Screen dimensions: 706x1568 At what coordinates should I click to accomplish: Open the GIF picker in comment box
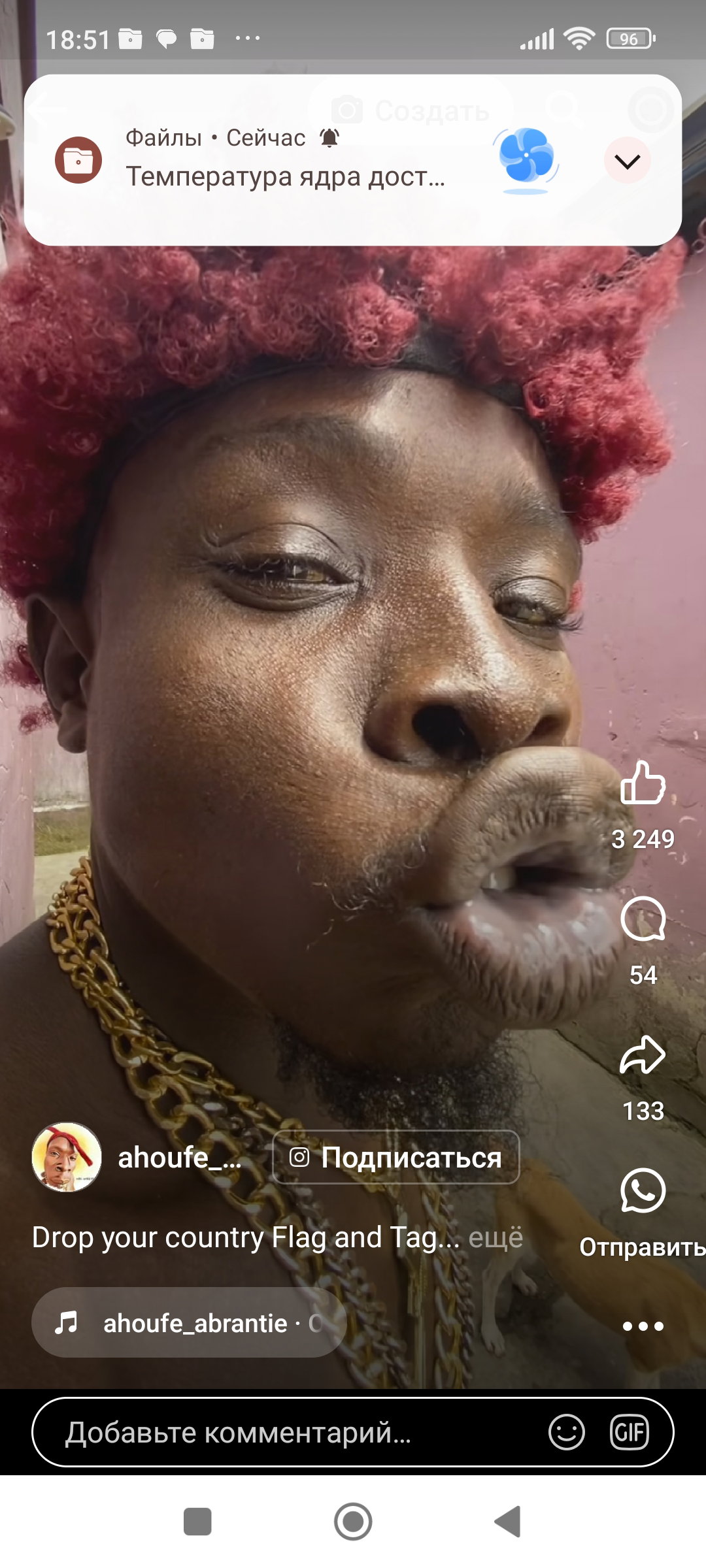[630, 1432]
